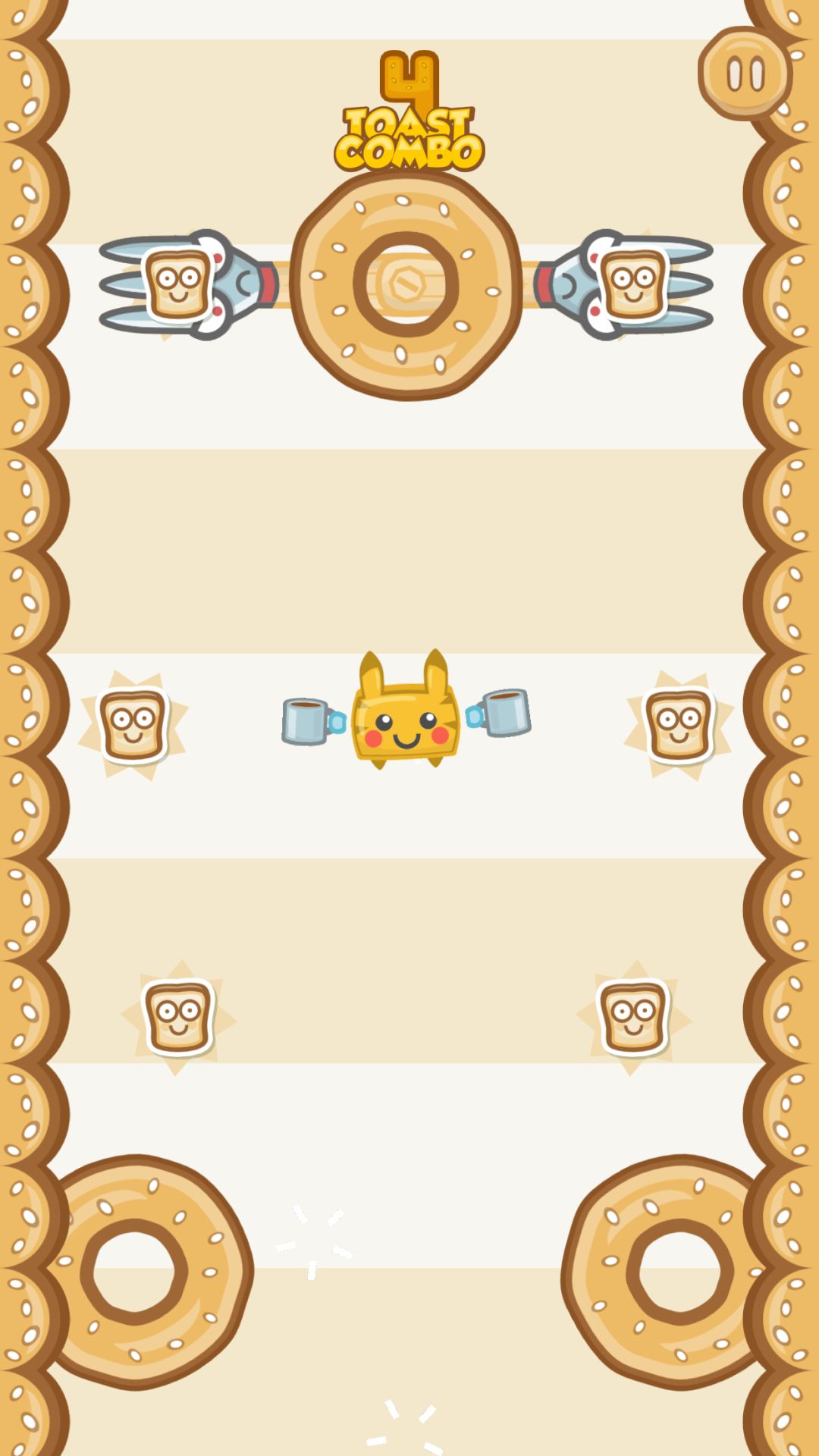Tap the toast collectible above the right donut

point(634,1016)
